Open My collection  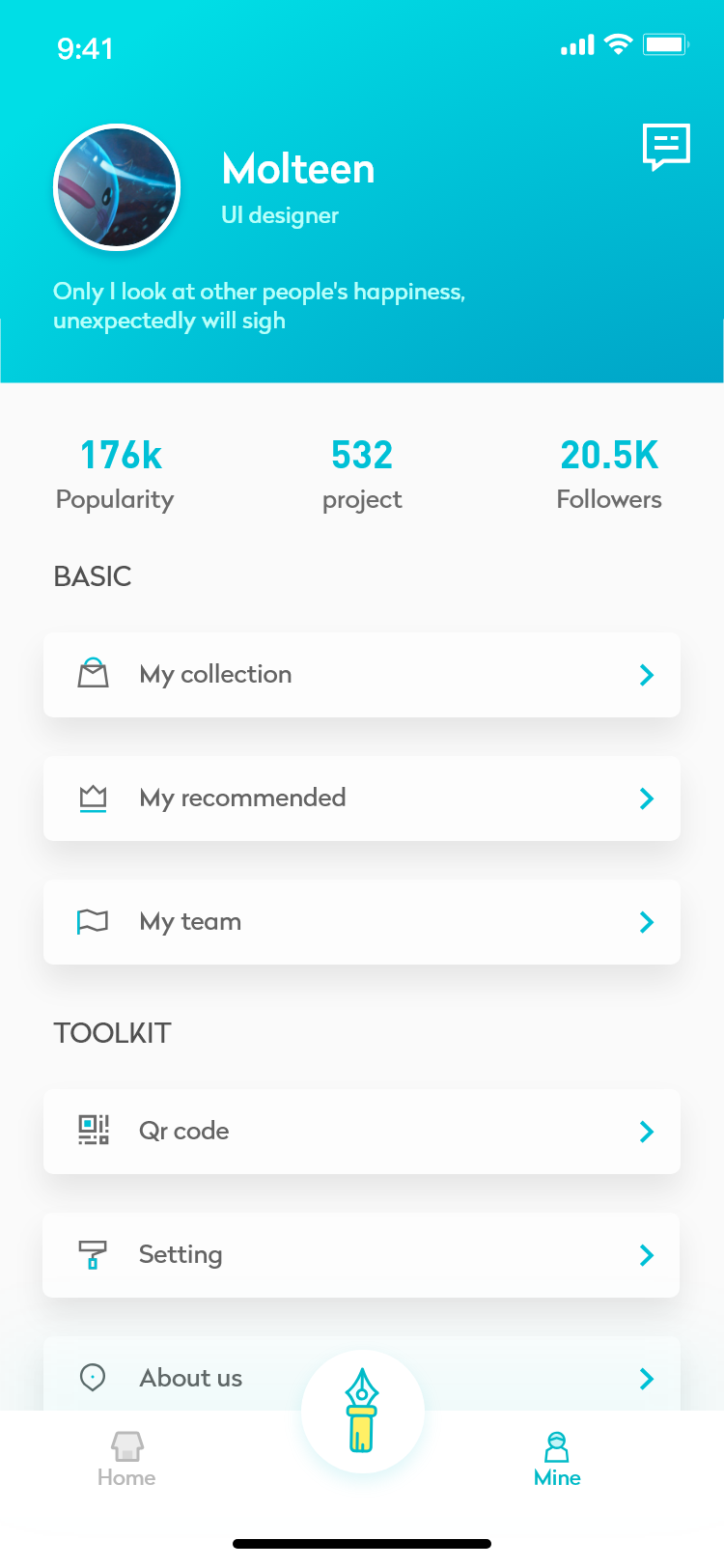pos(362,675)
